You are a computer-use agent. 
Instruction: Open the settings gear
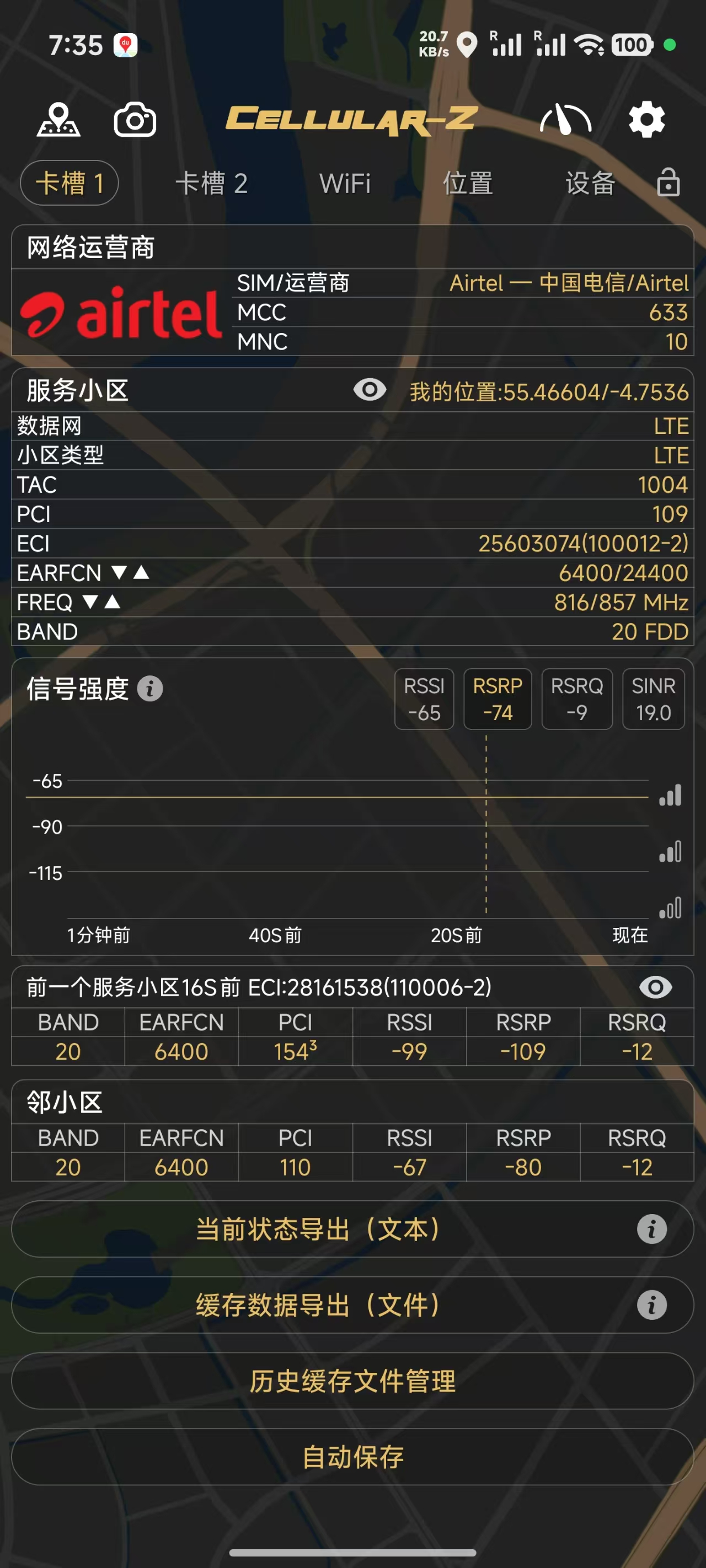pyautogui.click(x=646, y=120)
